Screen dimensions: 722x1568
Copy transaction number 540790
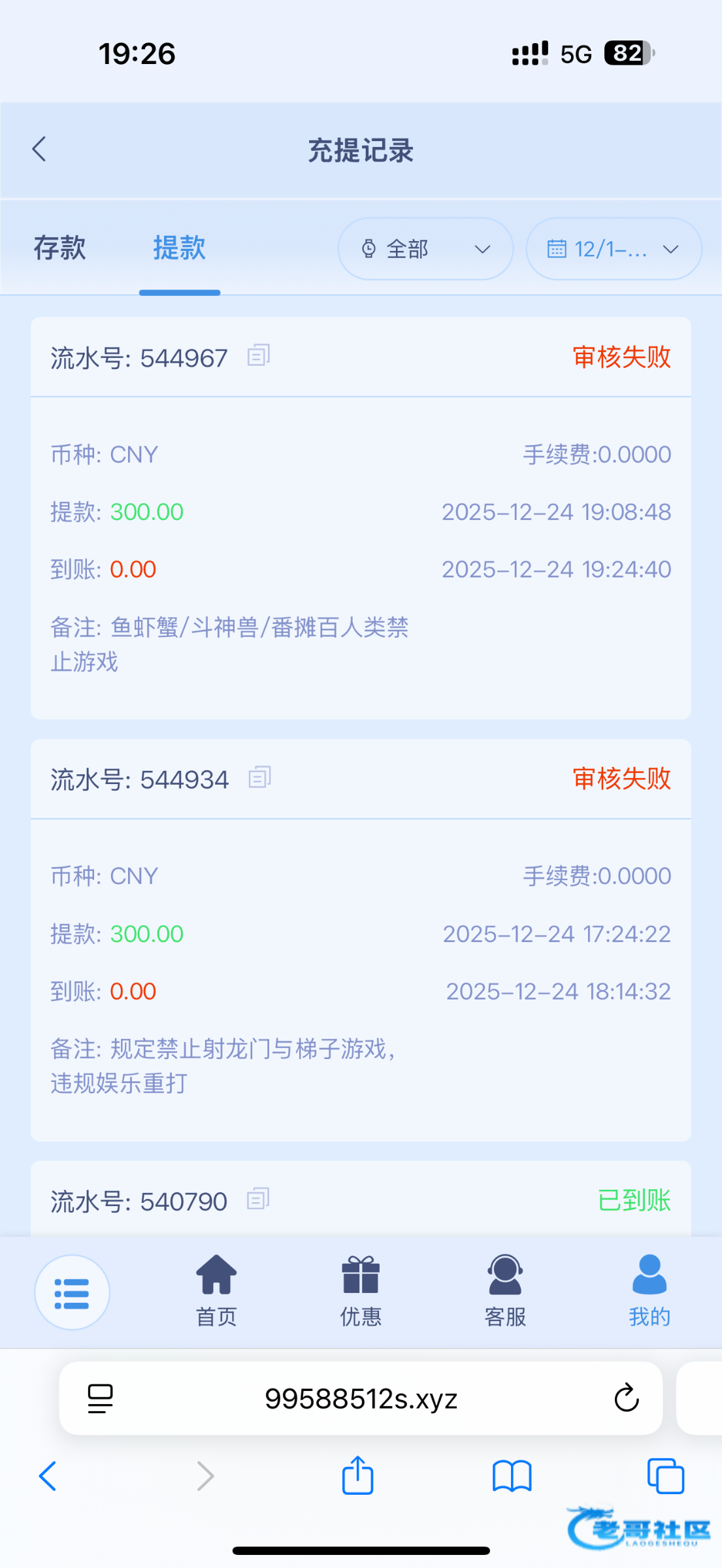(258, 1200)
